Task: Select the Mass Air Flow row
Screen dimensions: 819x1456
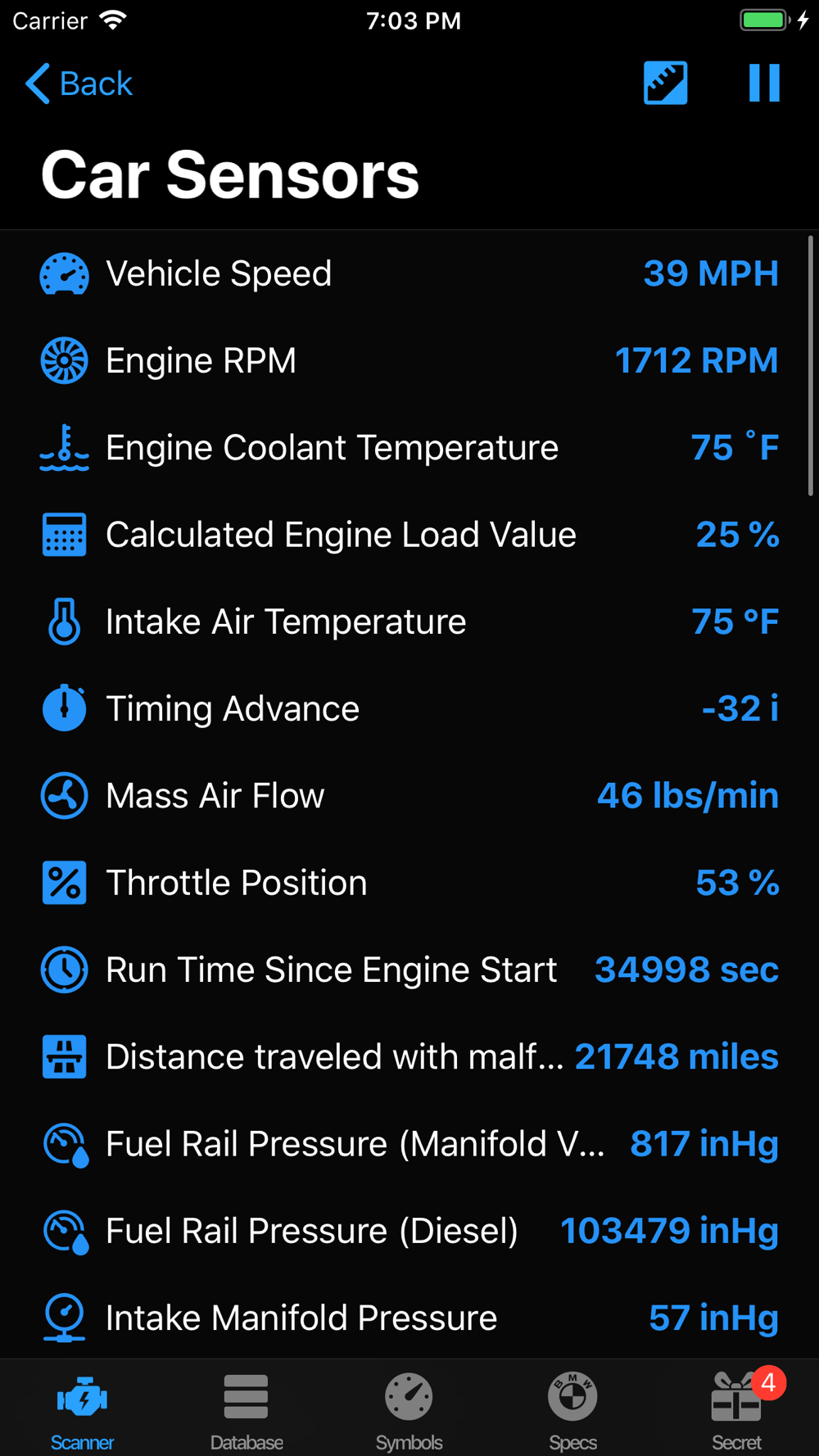Action: [x=409, y=796]
